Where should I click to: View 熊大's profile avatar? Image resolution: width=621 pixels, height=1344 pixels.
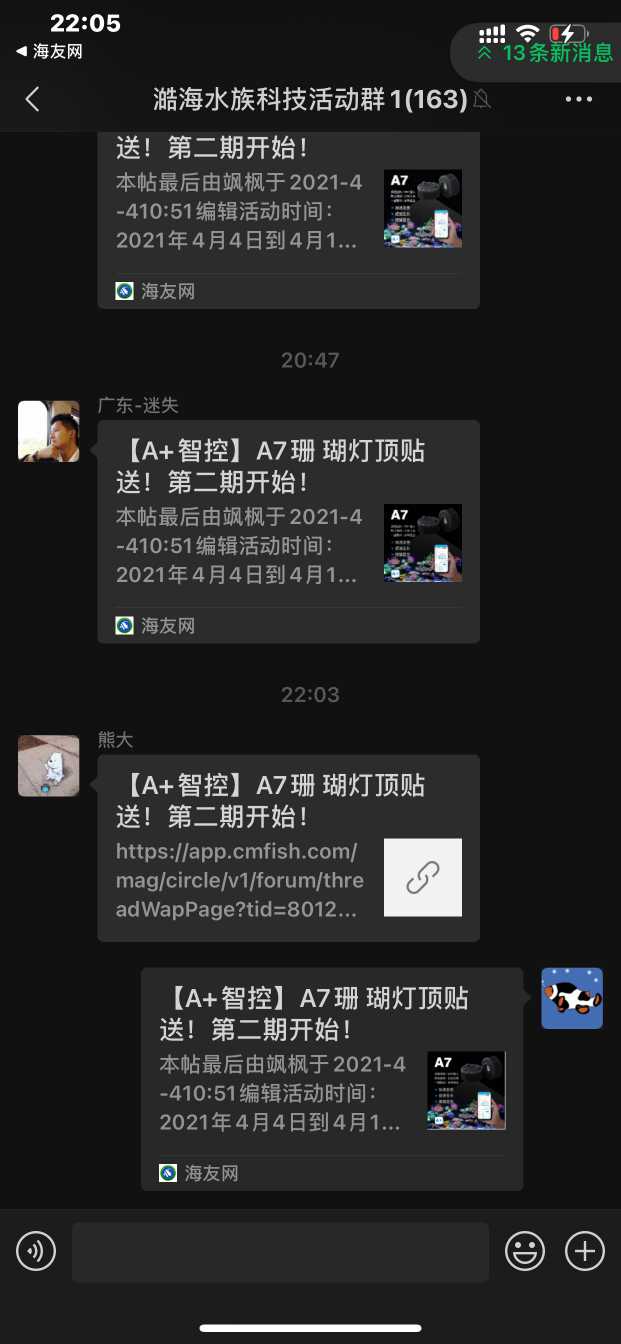48,766
